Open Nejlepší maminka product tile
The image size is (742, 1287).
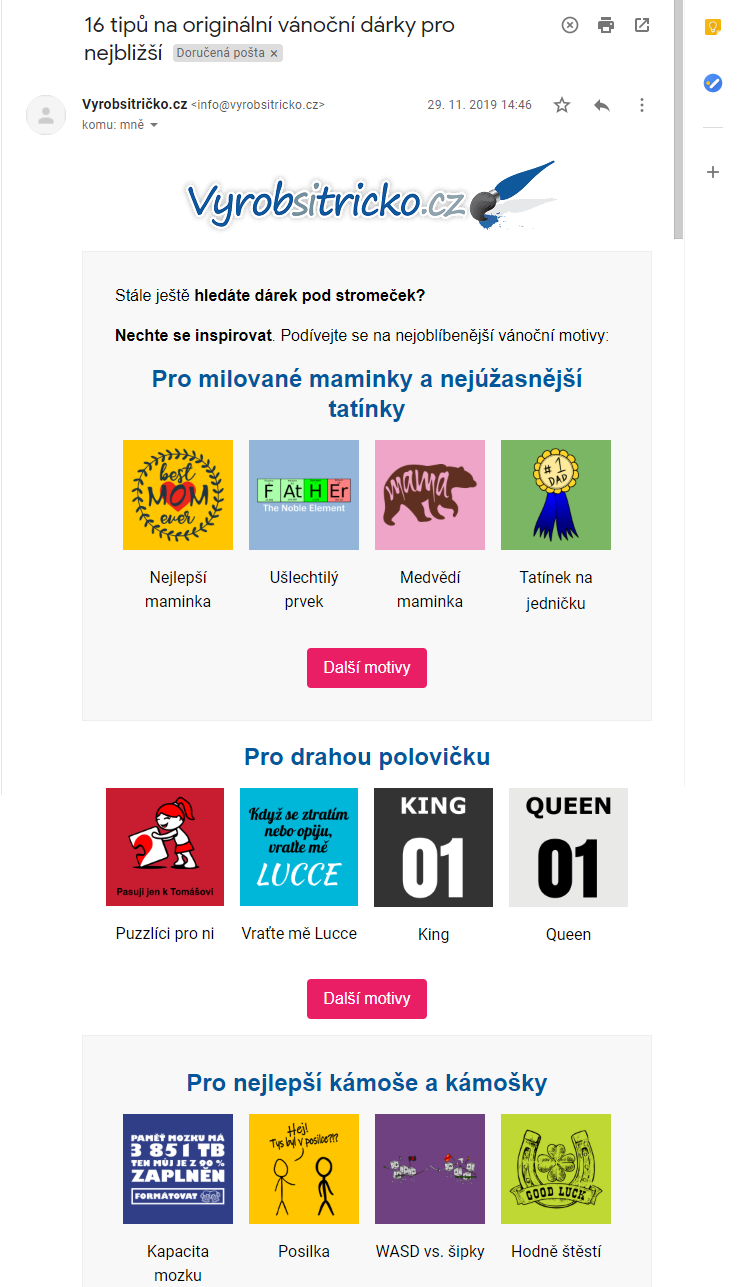click(x=178, y=495)
